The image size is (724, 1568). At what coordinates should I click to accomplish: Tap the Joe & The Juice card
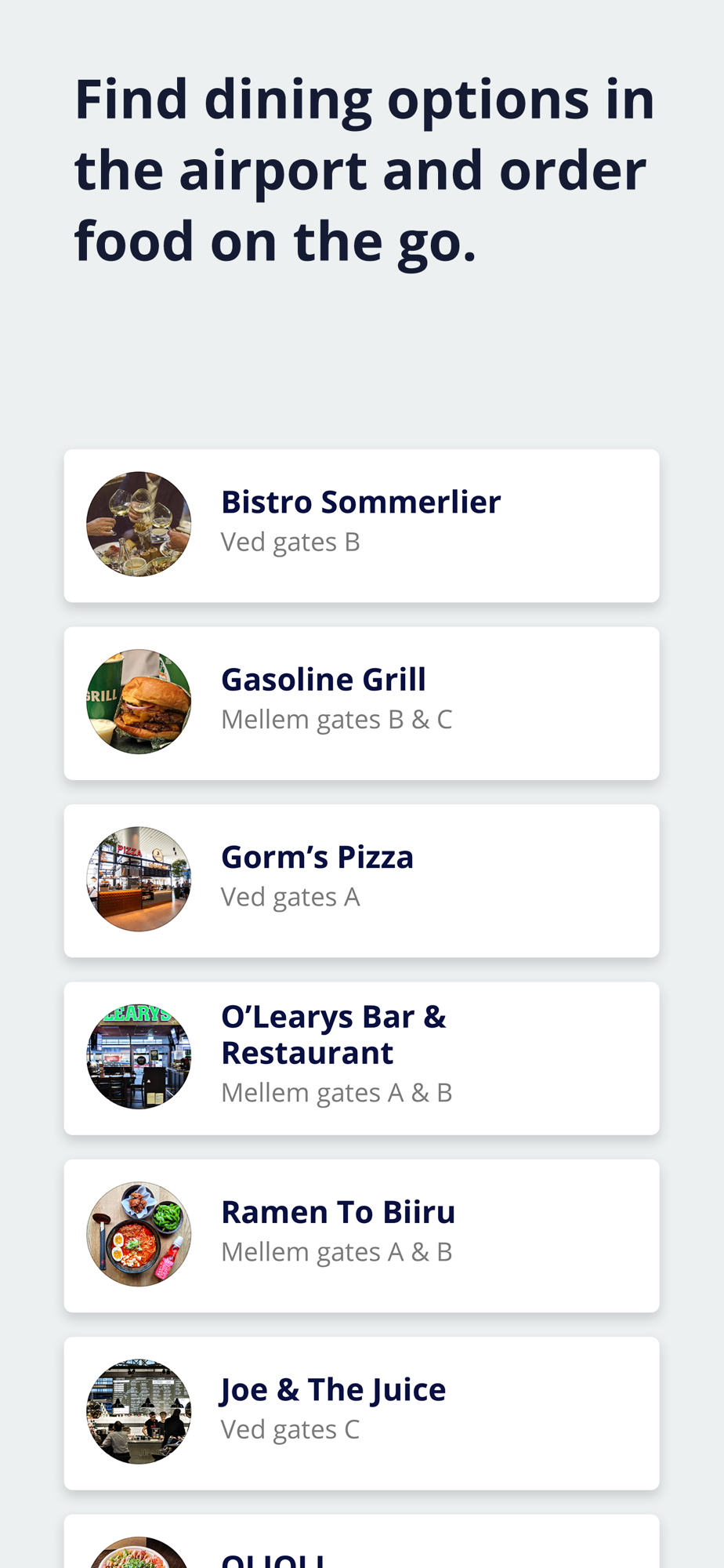(361, 1413)
